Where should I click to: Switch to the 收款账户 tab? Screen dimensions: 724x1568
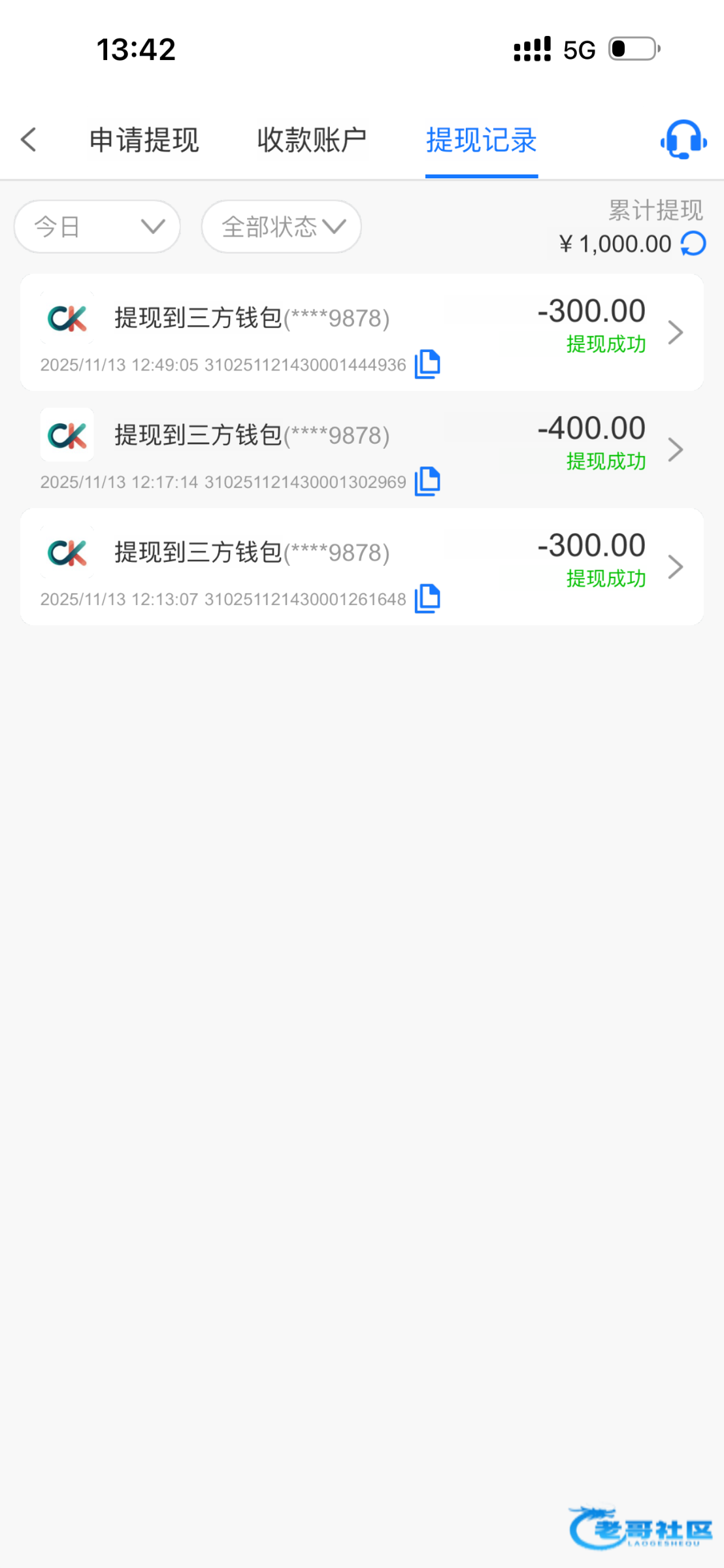(312, 140)
